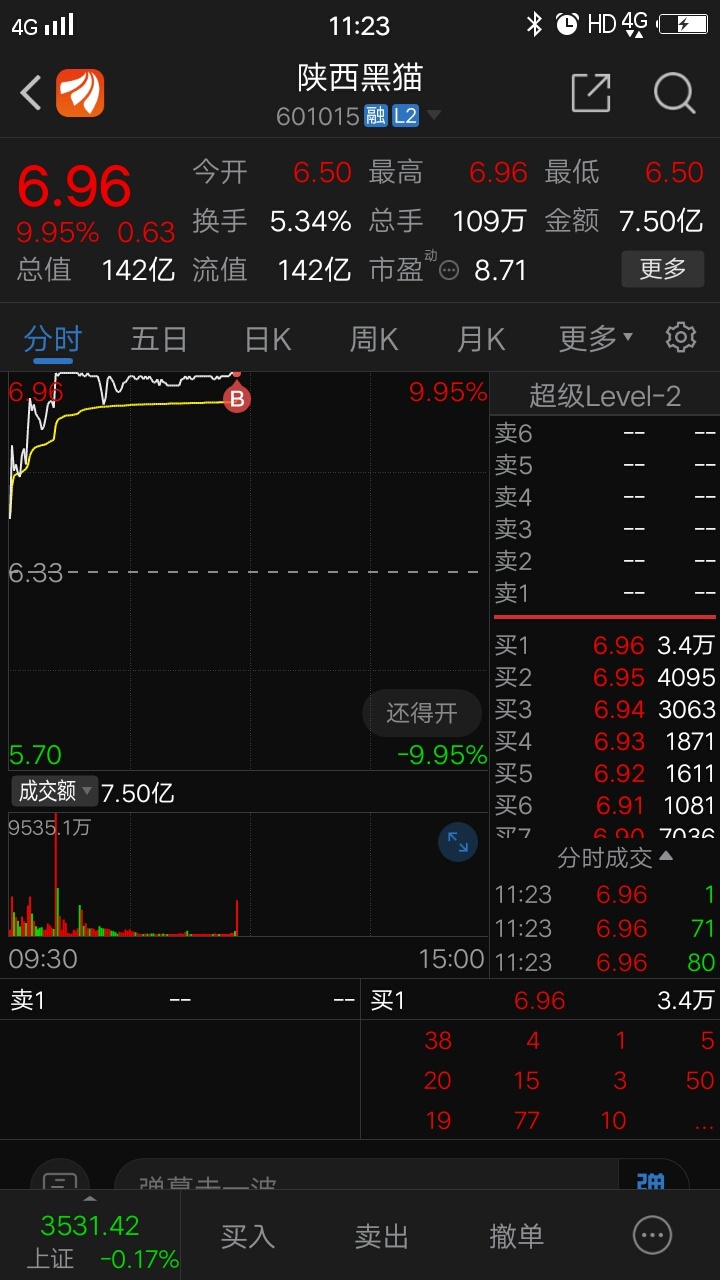Open stock search magnifier
The image size is (720, 1280).
(674, 93)
